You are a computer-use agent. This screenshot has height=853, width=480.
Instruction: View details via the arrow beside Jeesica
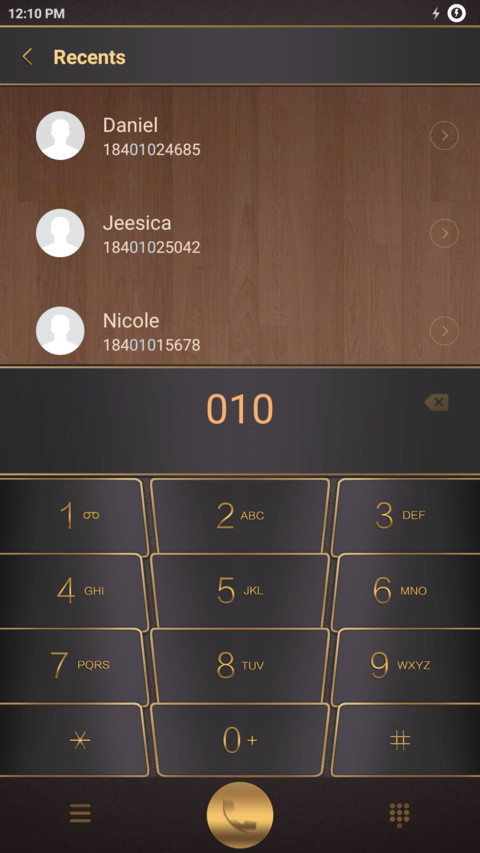[444, 233]
